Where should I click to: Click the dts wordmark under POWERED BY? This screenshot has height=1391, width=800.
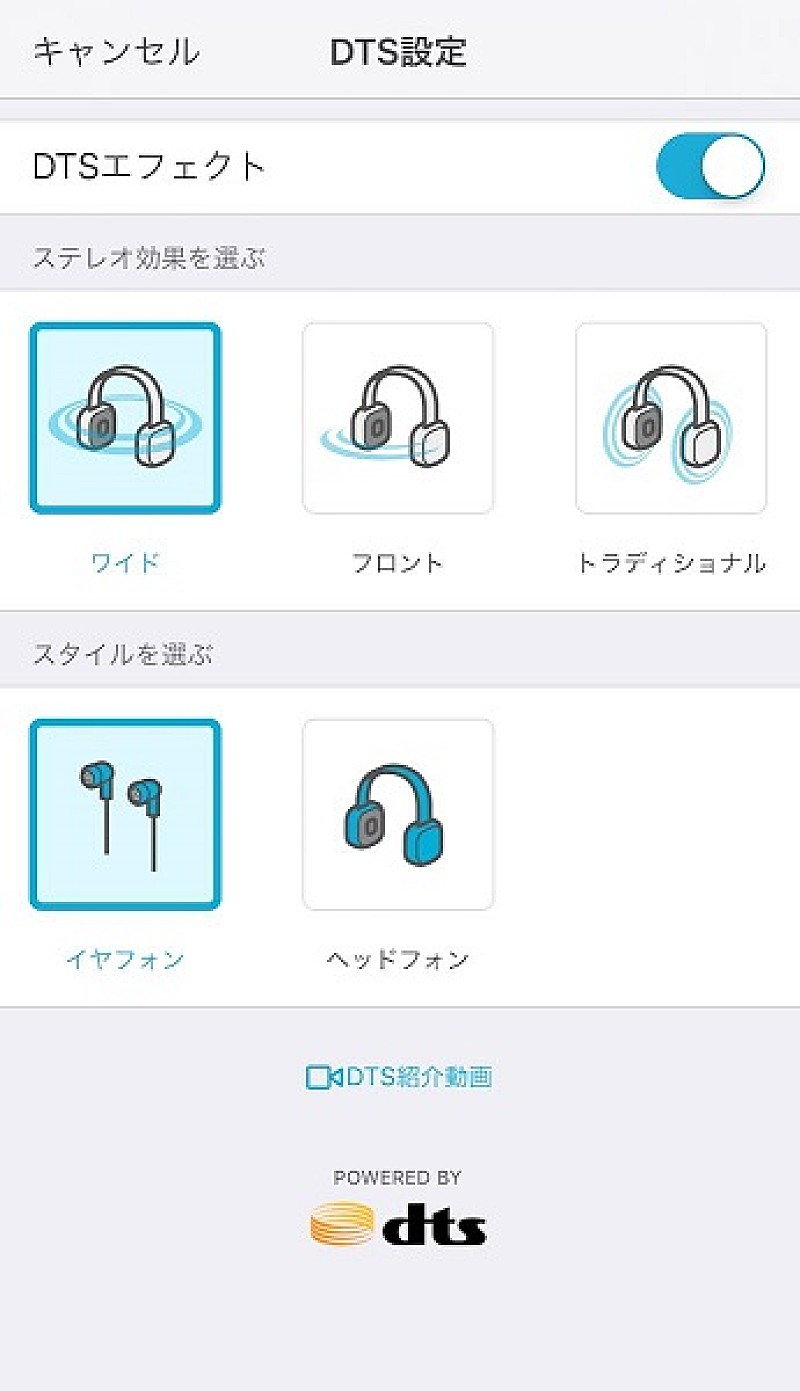(x=435, y=1224)
